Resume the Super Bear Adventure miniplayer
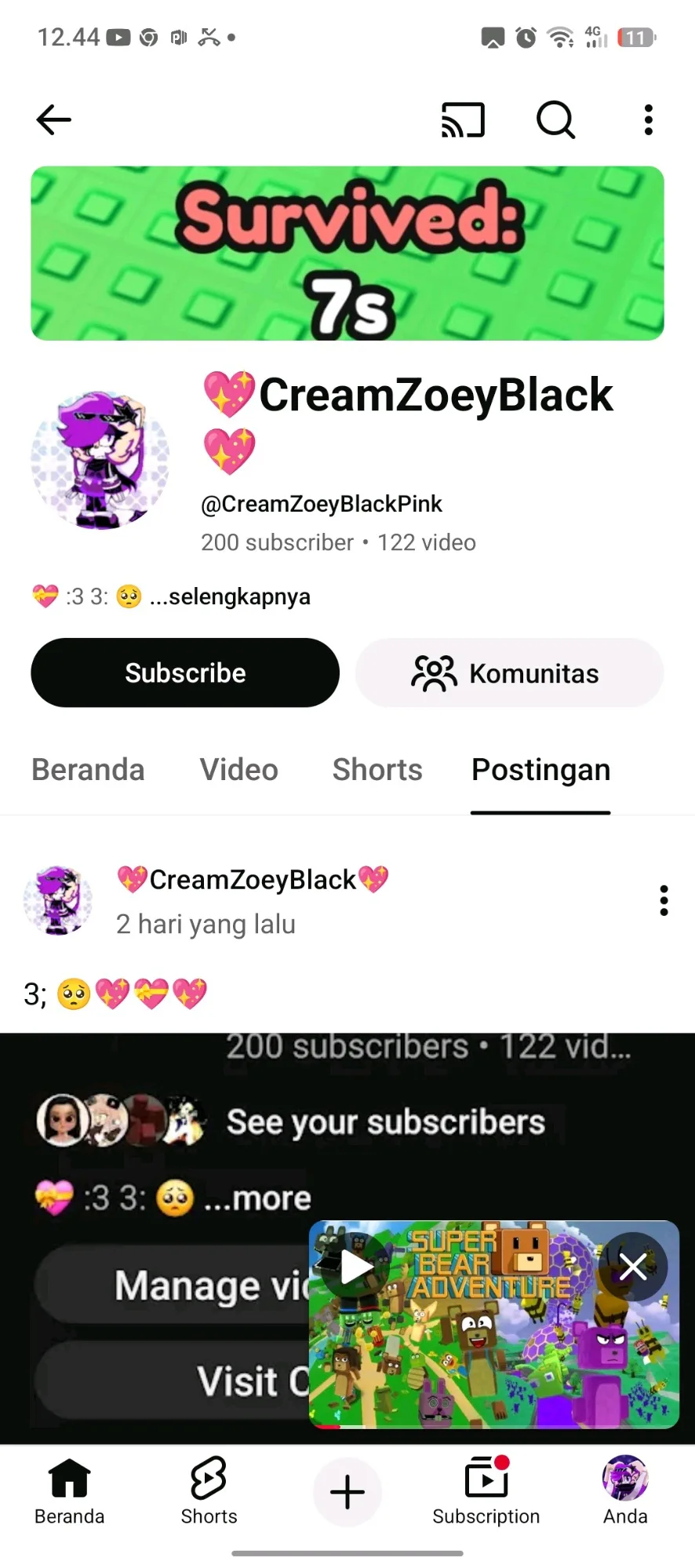The width and height of the screenshot is (695, 1568). point(357,1266)
